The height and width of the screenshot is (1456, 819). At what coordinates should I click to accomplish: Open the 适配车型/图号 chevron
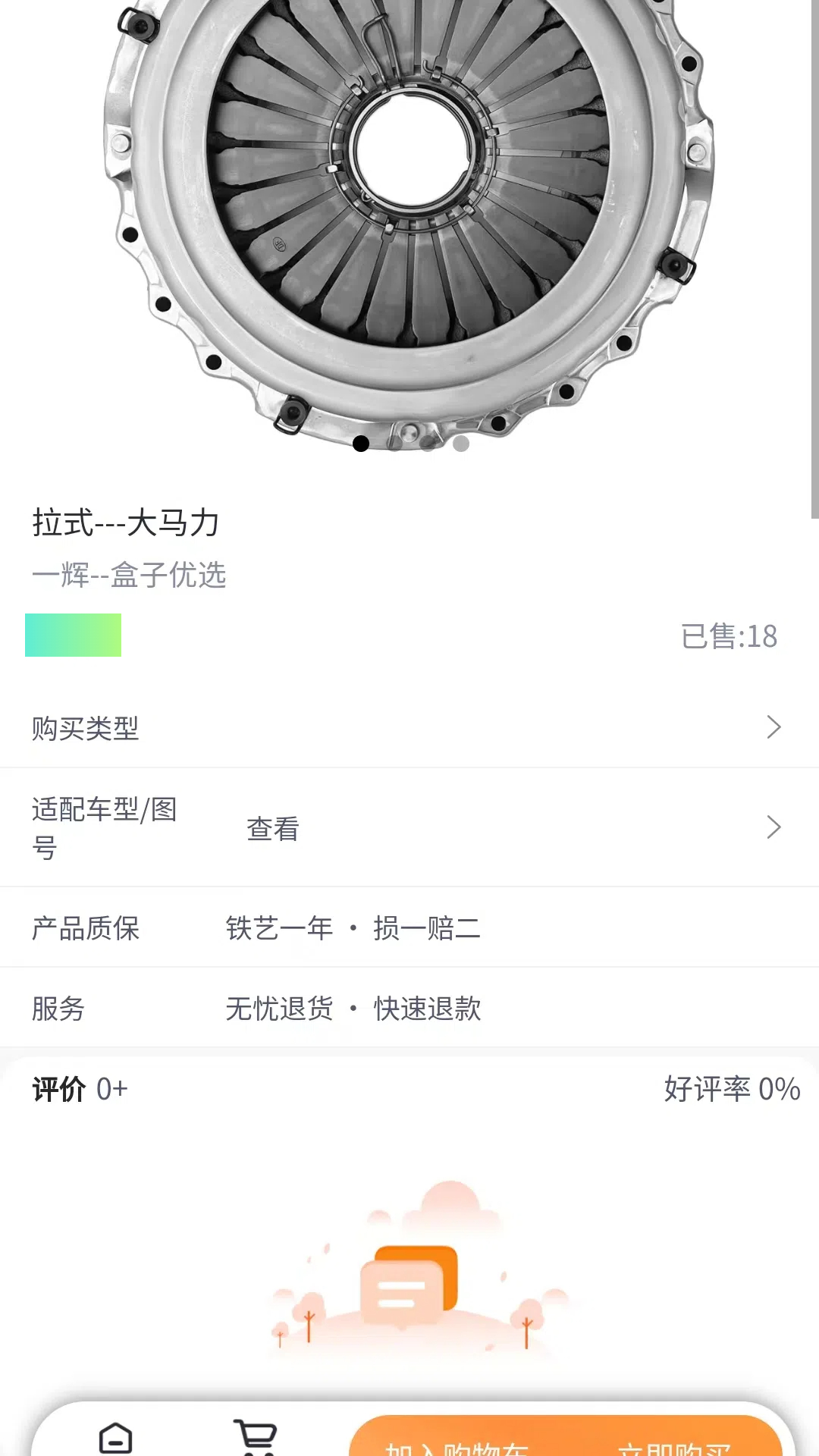pyautogui.click(x=773, y=827)
